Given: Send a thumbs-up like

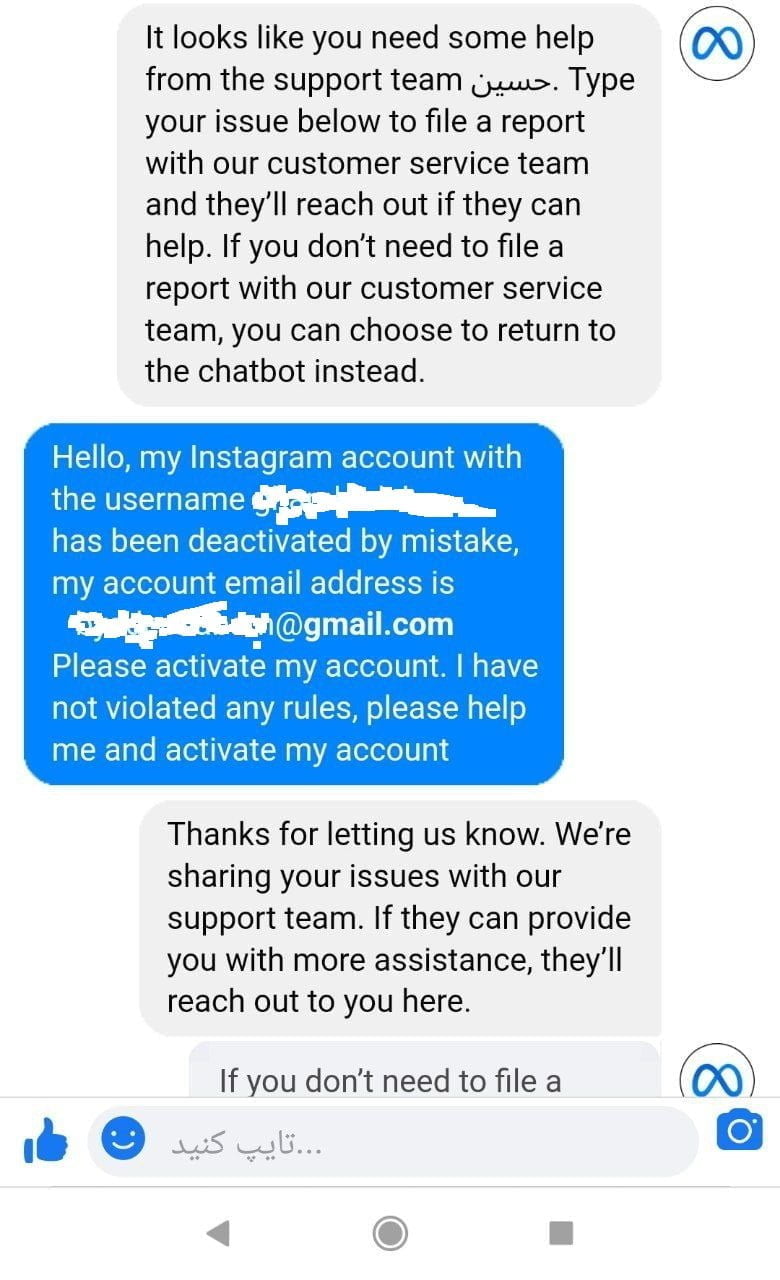Looking at the screenshot, I should tap(43, 1139).
